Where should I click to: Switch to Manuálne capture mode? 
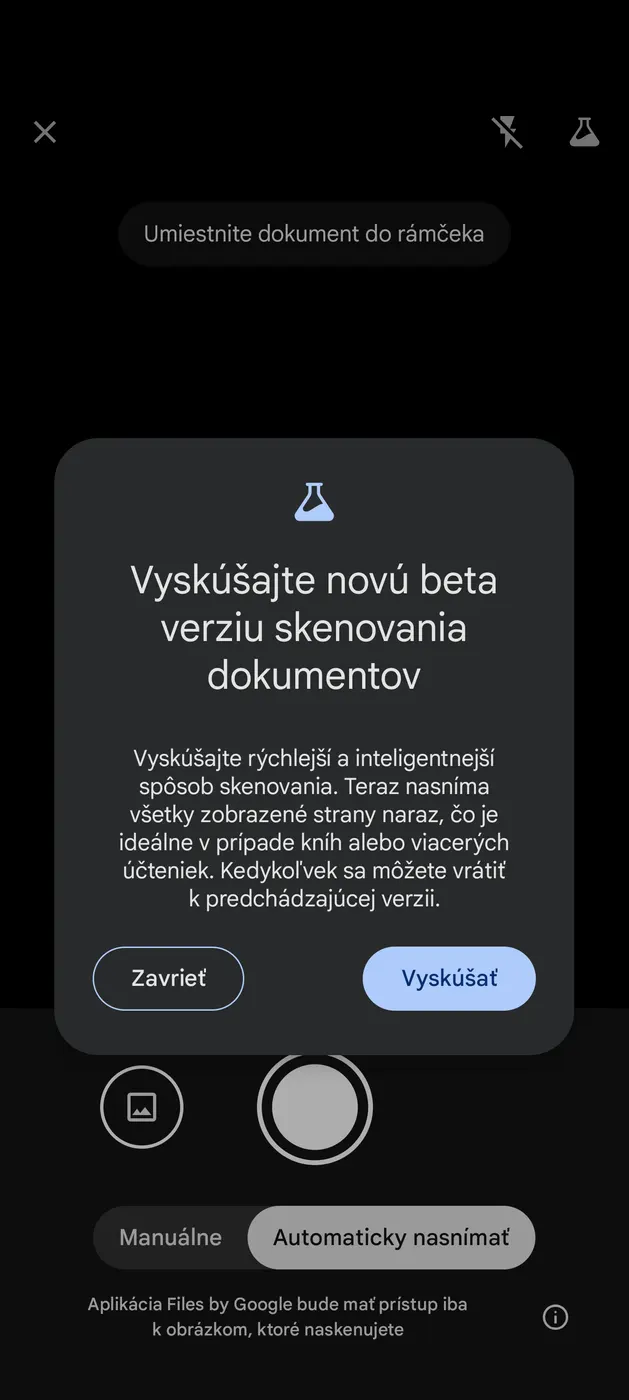coord(171,1237)
